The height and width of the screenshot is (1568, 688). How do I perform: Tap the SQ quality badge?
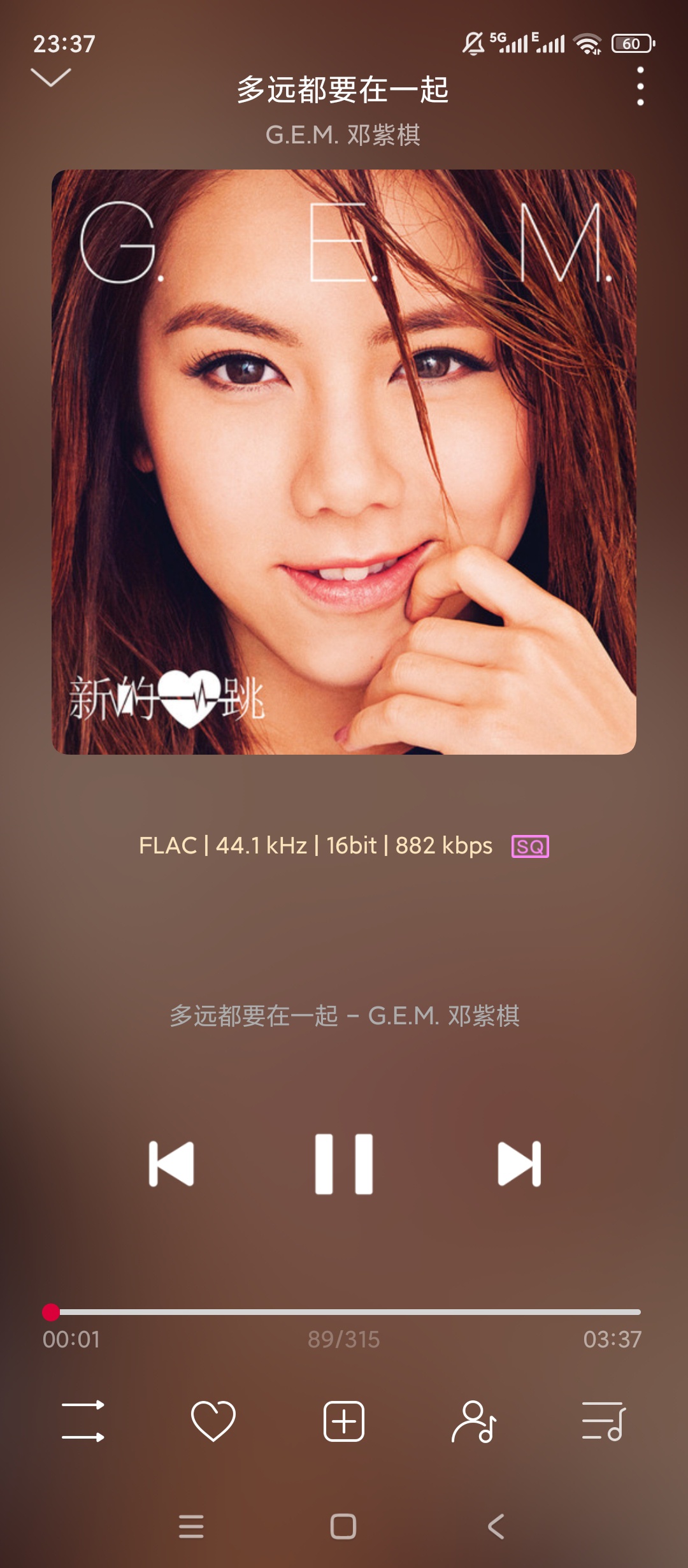pos(531,846)
